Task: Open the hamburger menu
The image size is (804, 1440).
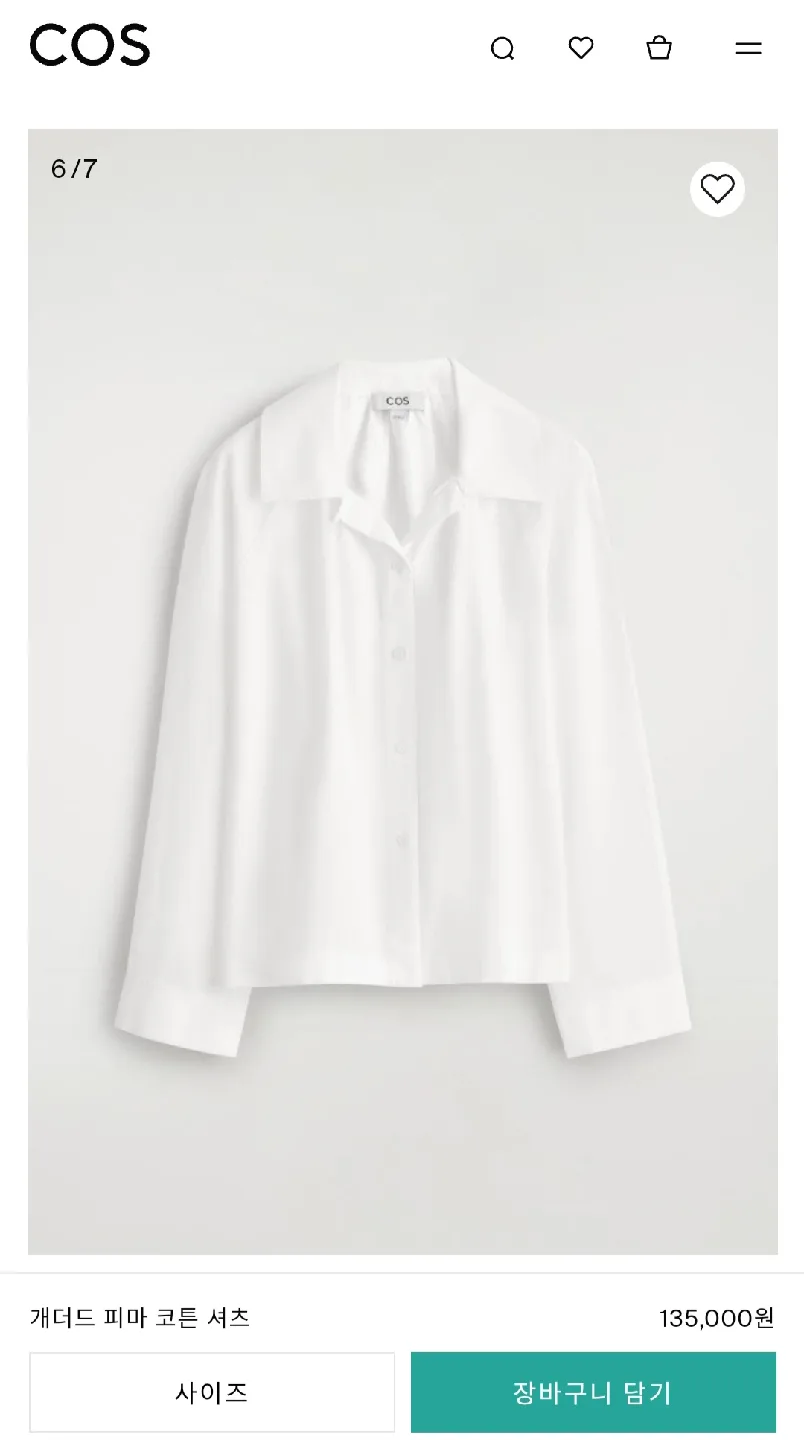Action: pos(748,48)
